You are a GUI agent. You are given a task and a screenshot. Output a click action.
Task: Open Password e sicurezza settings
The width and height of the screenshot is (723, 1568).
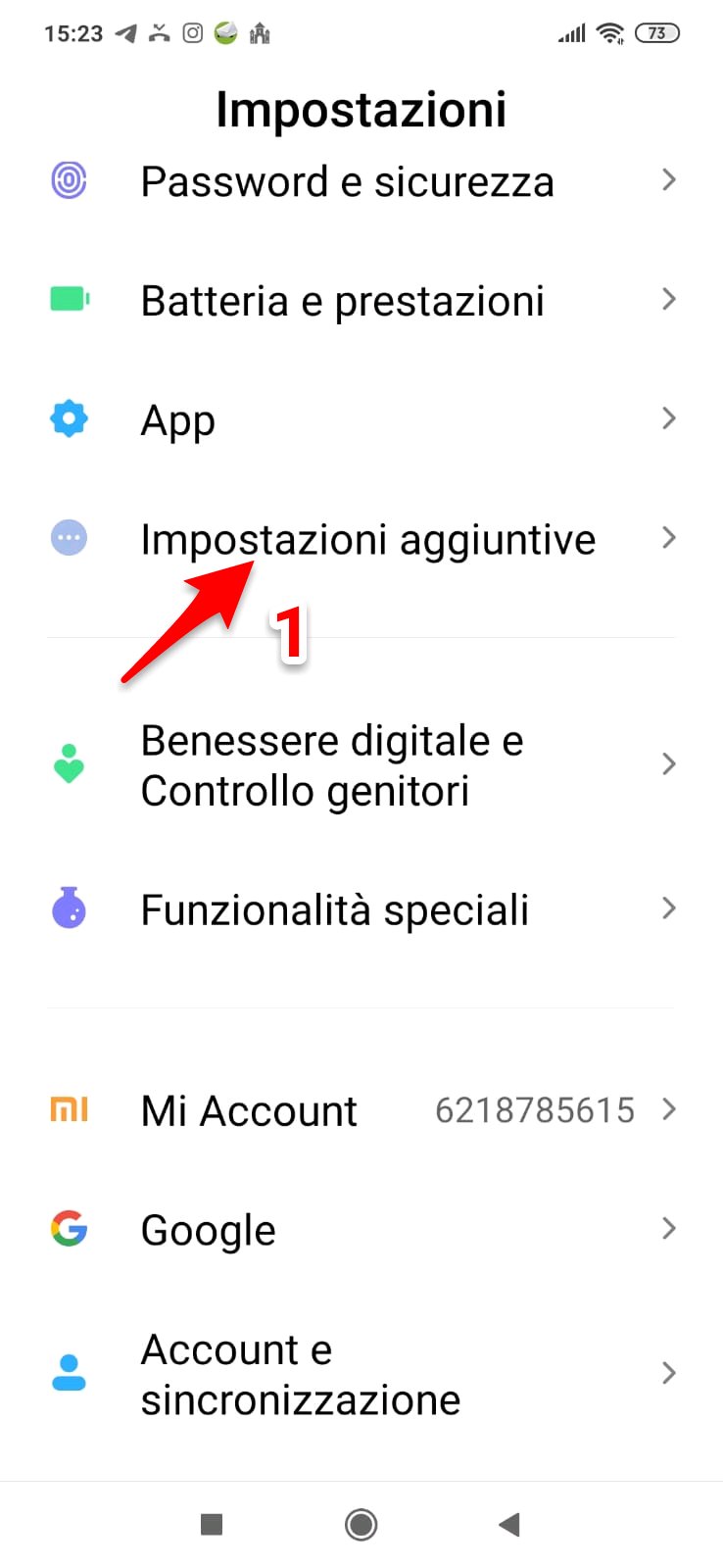[x=361, y=181]
